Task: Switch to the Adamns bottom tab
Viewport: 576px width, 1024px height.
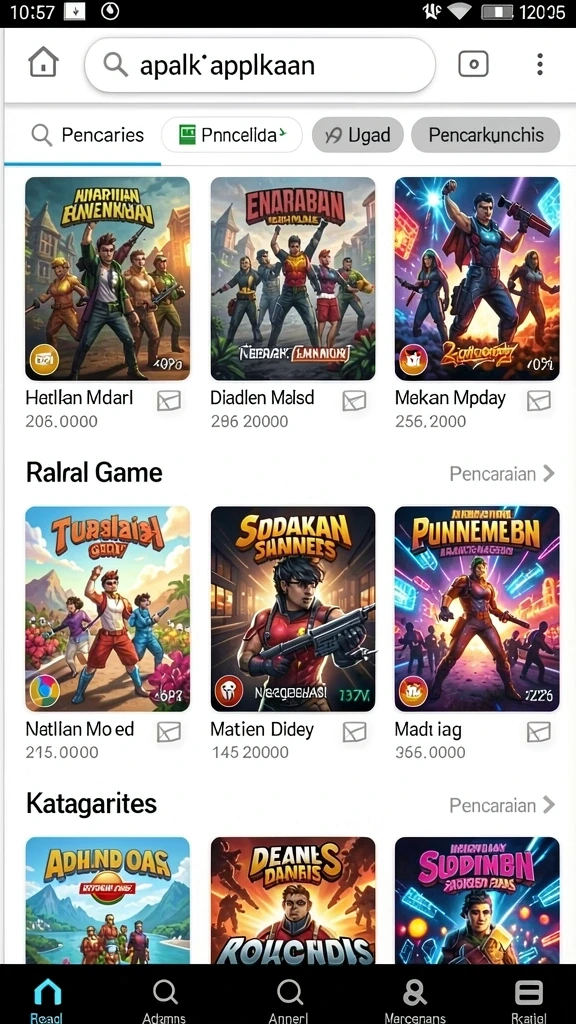Action: [x=164, y=999]
